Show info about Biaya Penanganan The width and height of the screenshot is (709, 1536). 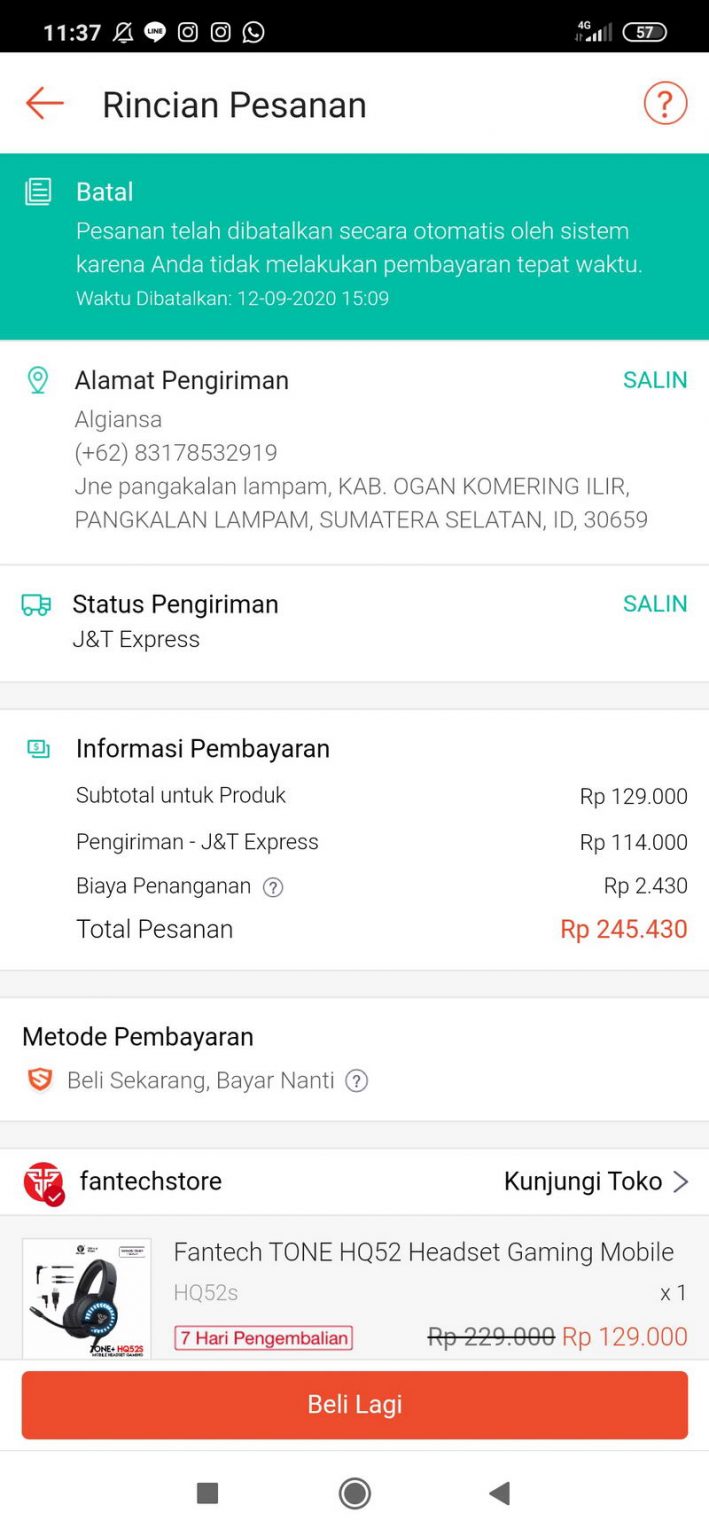272,887
